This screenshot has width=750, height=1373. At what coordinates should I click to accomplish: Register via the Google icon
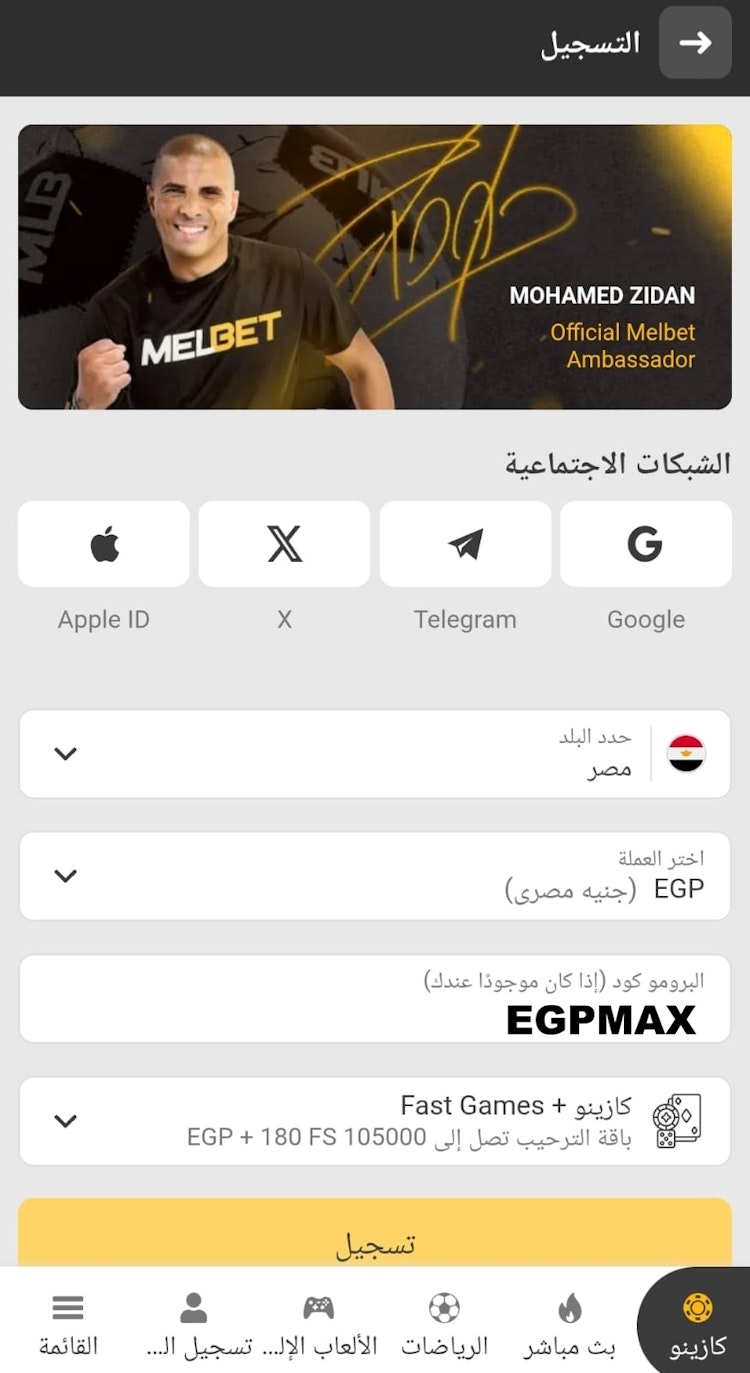[645, 544]
